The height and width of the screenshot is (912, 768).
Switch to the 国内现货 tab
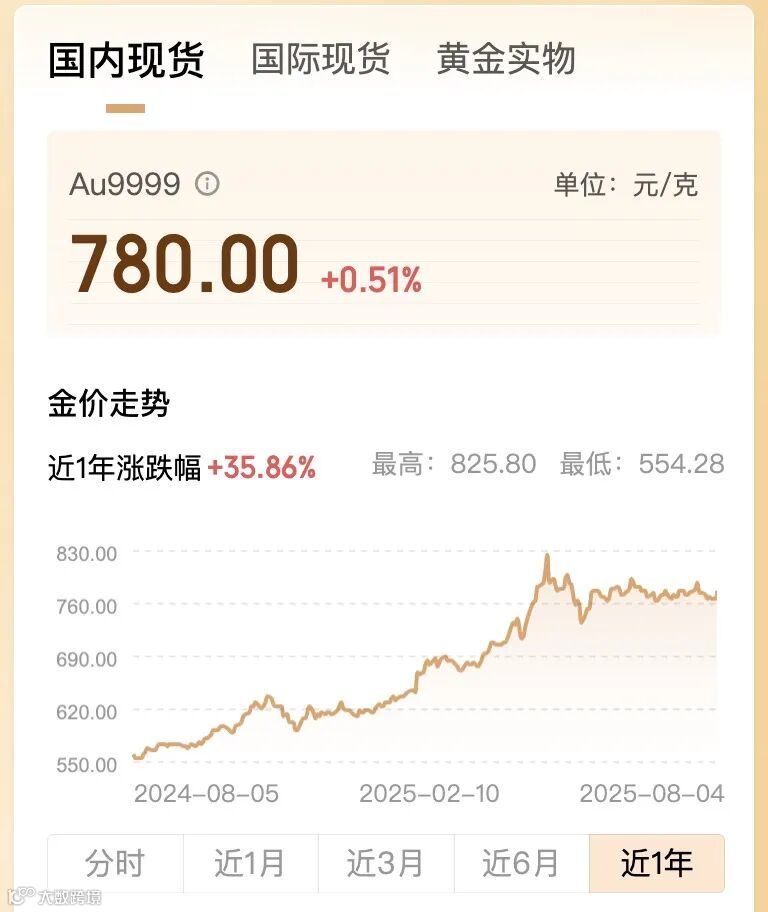click(126, 60)
